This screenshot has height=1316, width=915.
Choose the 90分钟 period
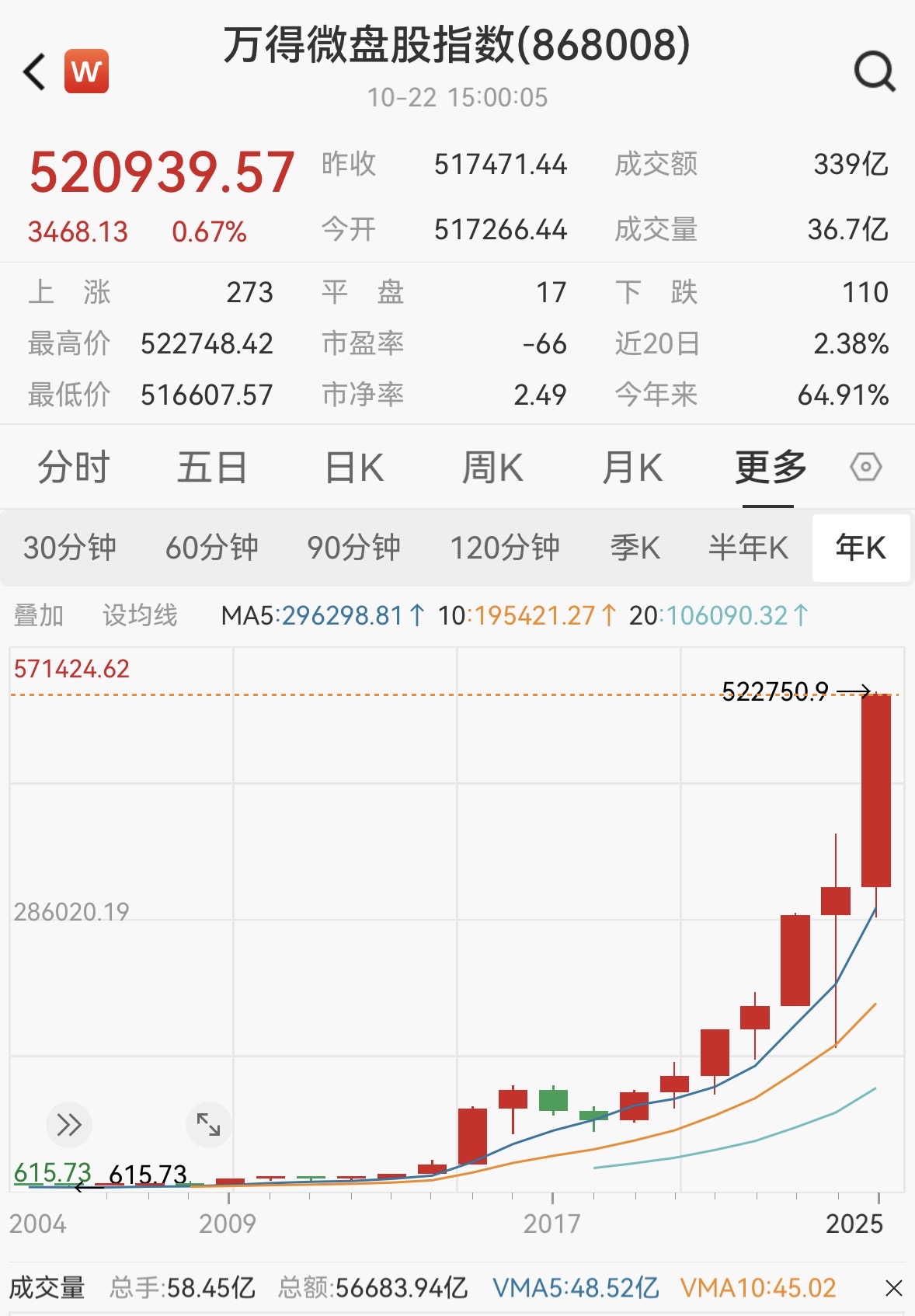[353, 548]
